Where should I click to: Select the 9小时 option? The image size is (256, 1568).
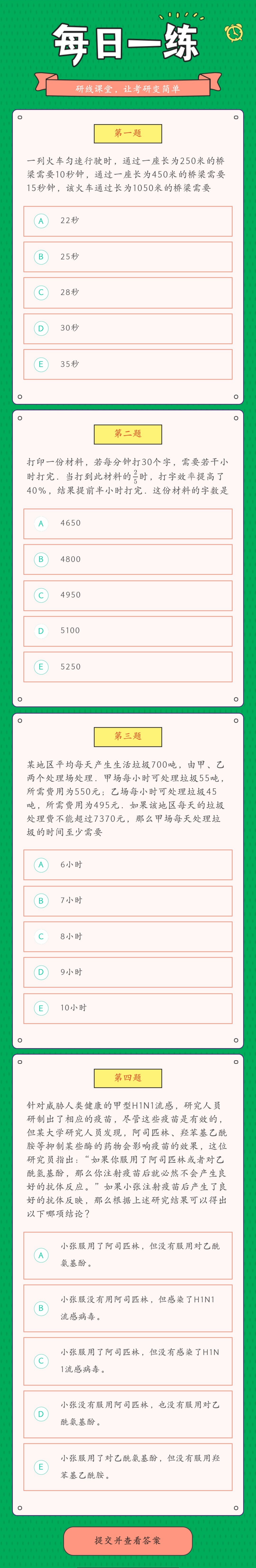(128, 973)
